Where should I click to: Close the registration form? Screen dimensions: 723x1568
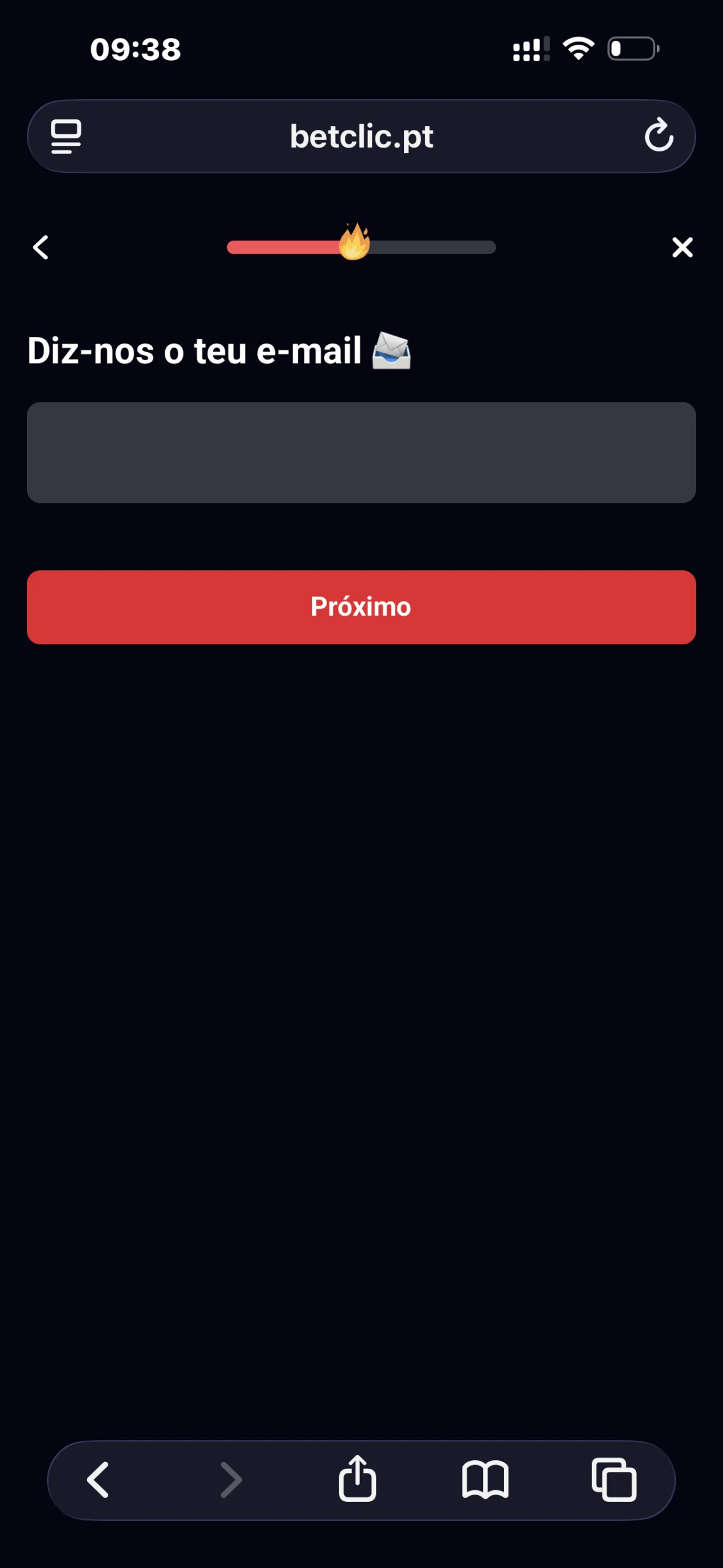tap(682, 247)
